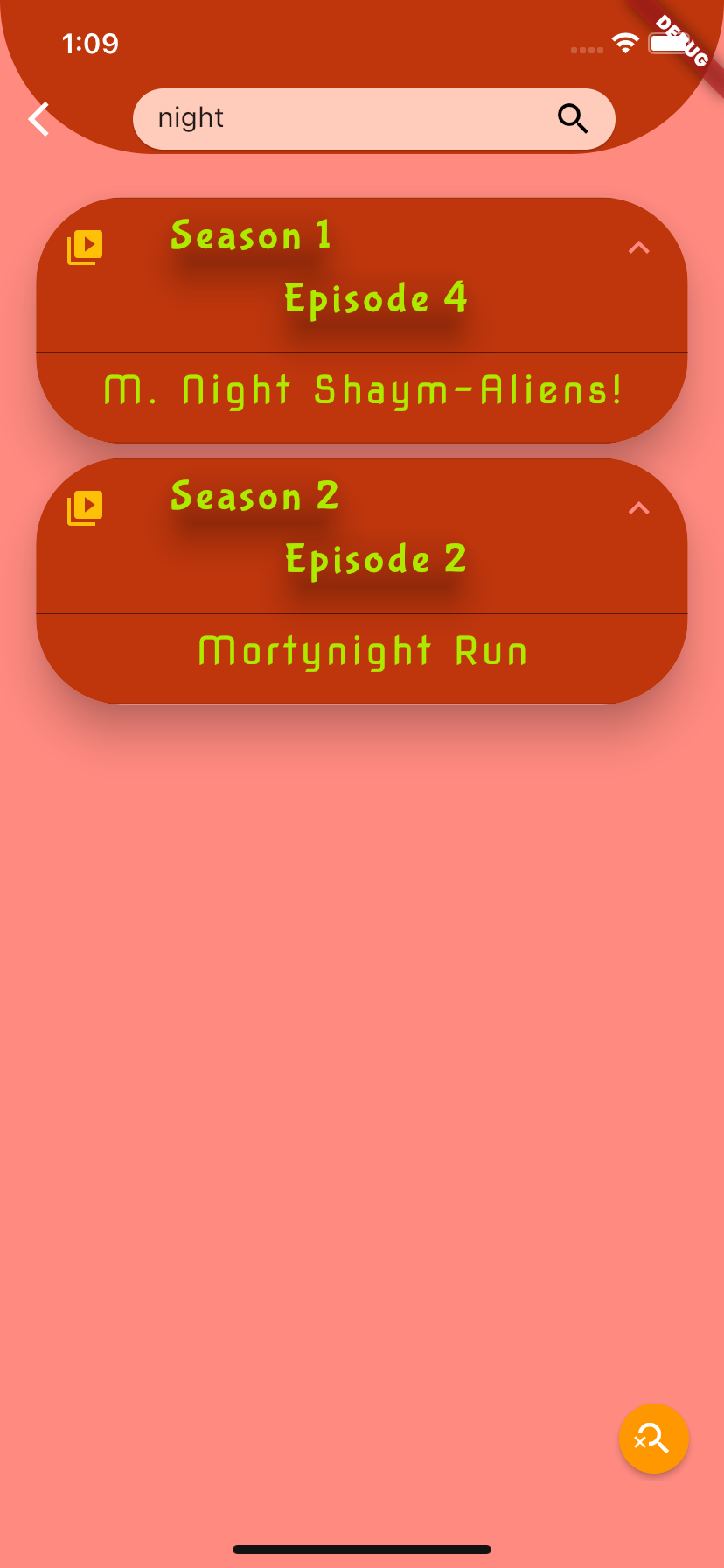Collapse the Season 1 Episode 4 card
The height and width of the screenshot is (1568, 724).
point(639,248)
